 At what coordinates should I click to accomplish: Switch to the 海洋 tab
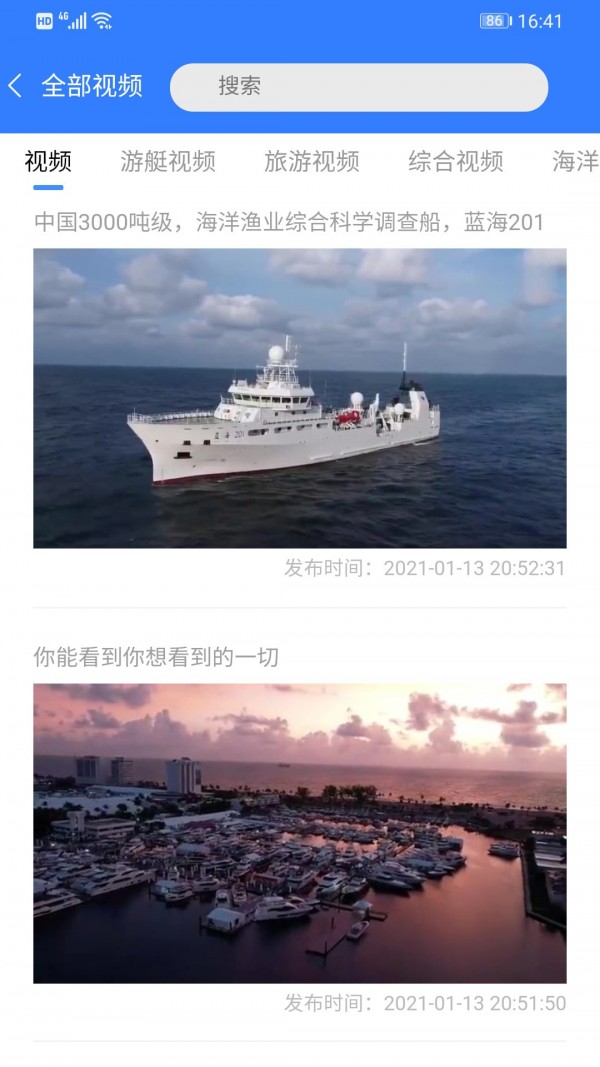pos(575,161)
